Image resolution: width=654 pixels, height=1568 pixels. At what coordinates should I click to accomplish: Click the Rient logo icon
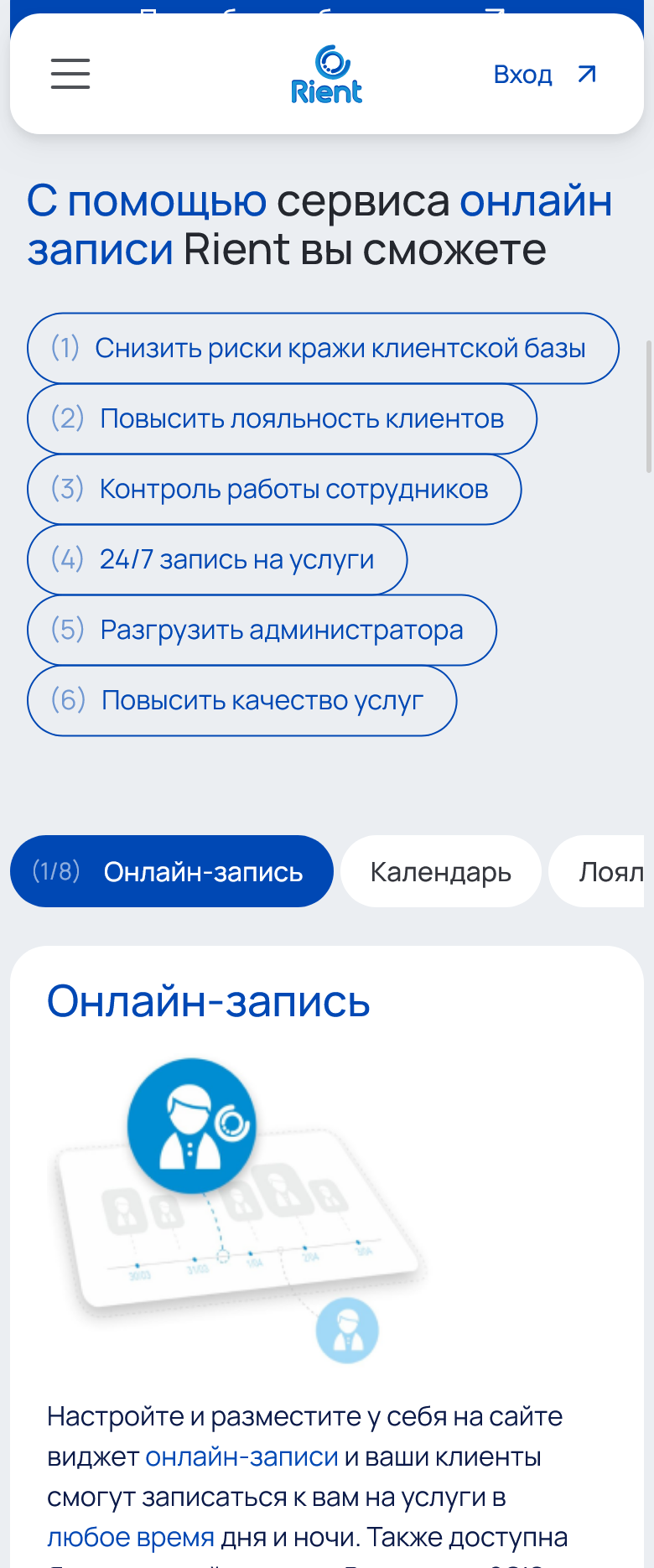[x=327, y=59]
